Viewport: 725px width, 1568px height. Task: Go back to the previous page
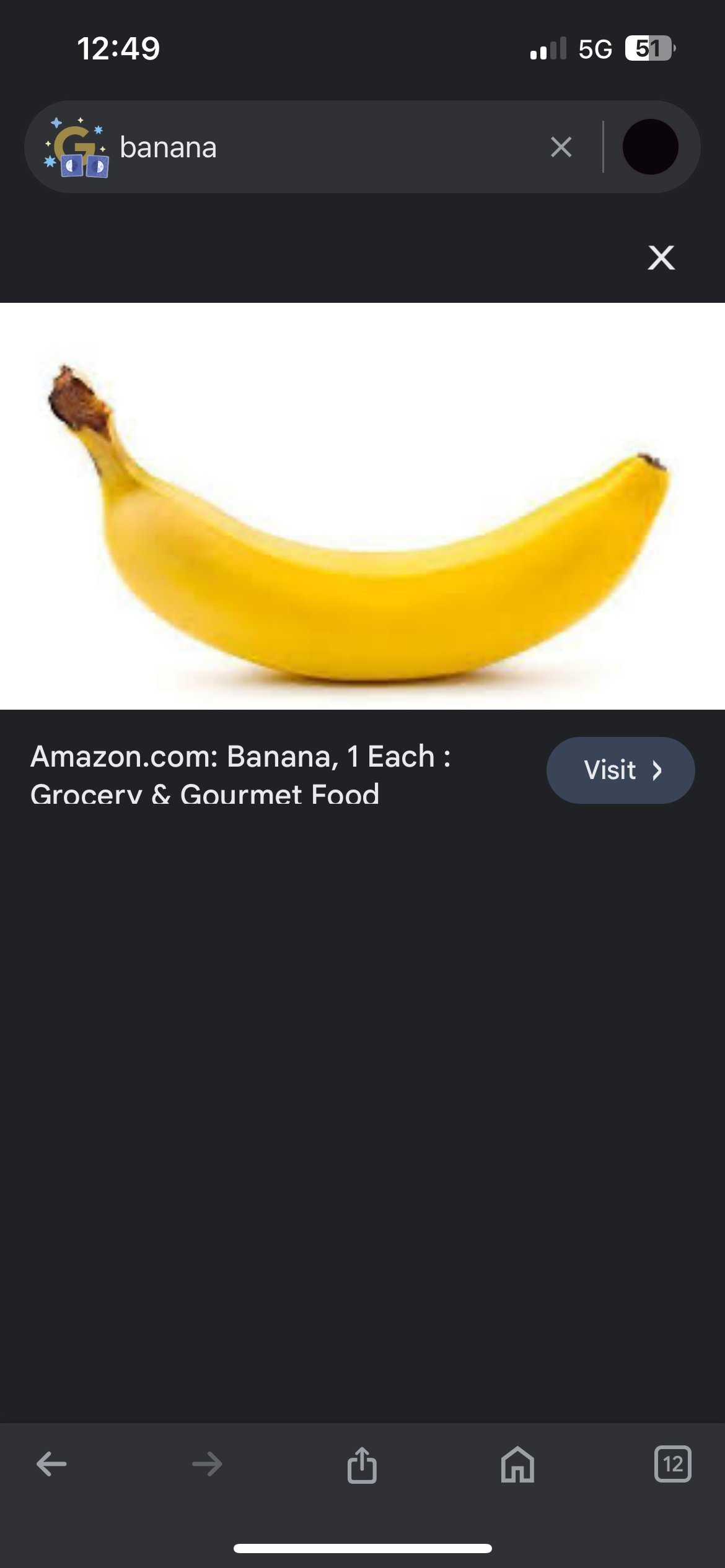coord(51,1464)
